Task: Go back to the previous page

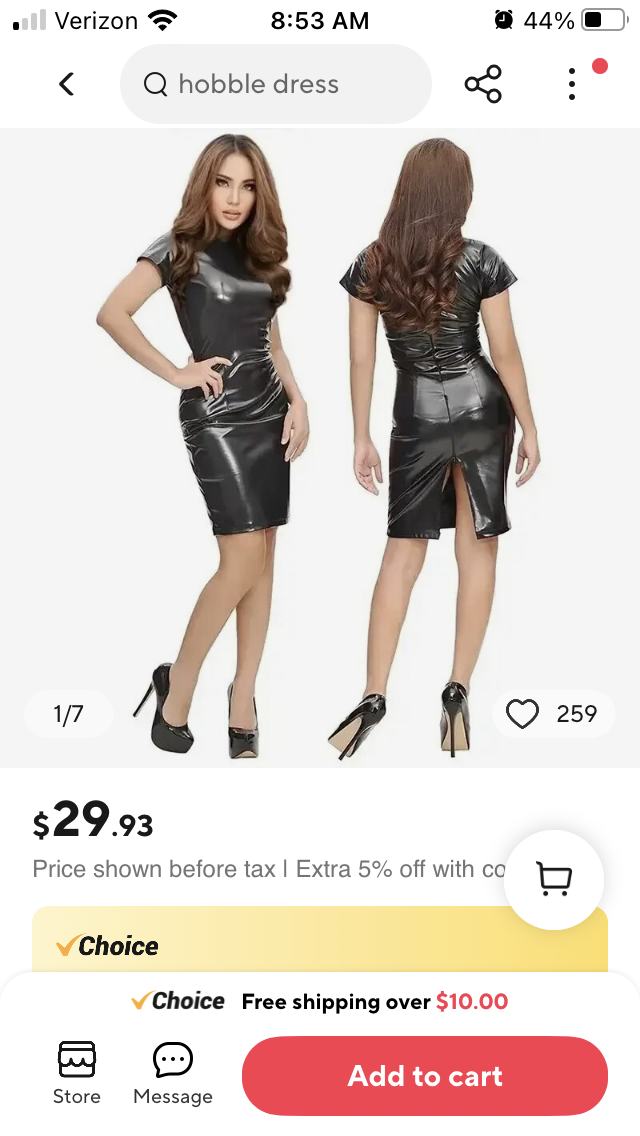Action: pyautogui.click(x=67, y=84)
